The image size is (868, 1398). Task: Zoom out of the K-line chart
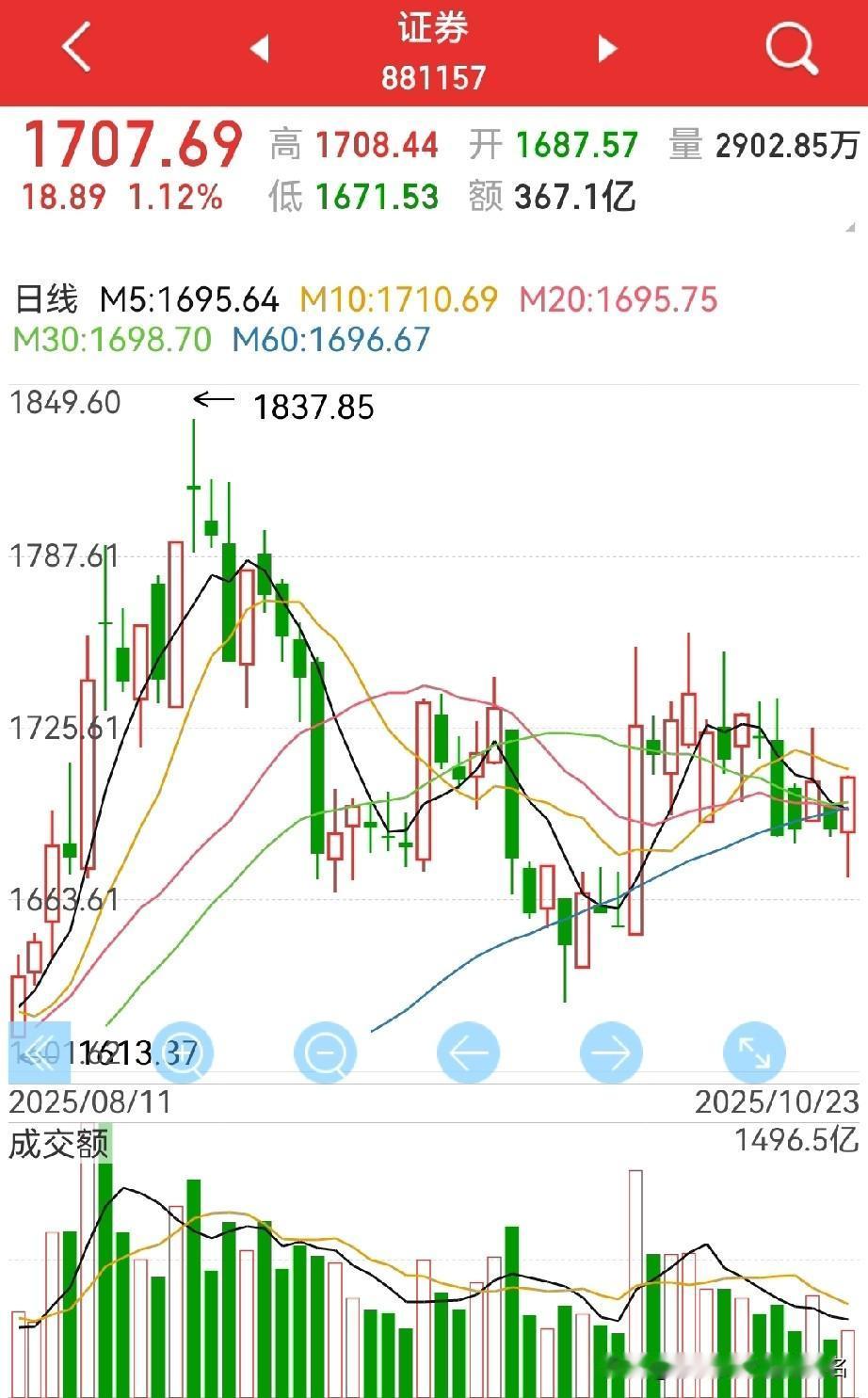click(325, 1052)
